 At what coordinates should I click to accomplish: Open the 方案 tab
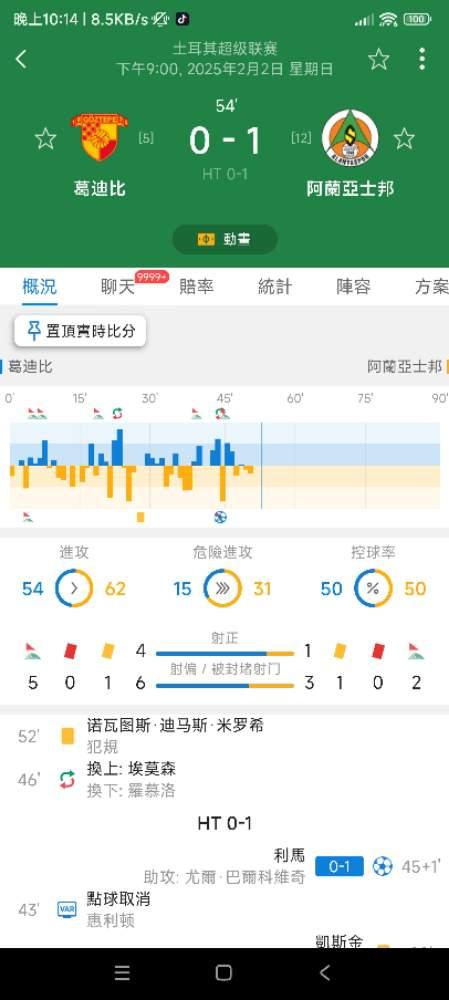[x=432, y=286]
